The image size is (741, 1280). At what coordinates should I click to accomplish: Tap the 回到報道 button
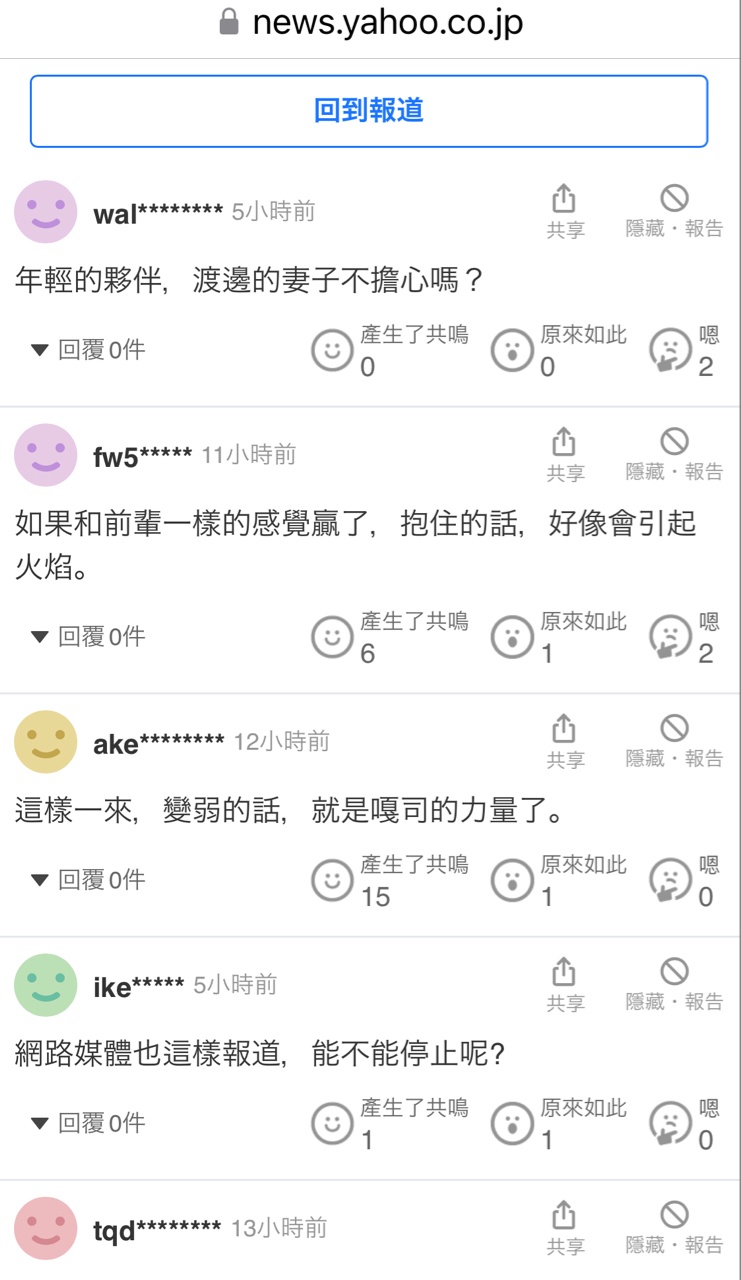click(x=369, y=111)
